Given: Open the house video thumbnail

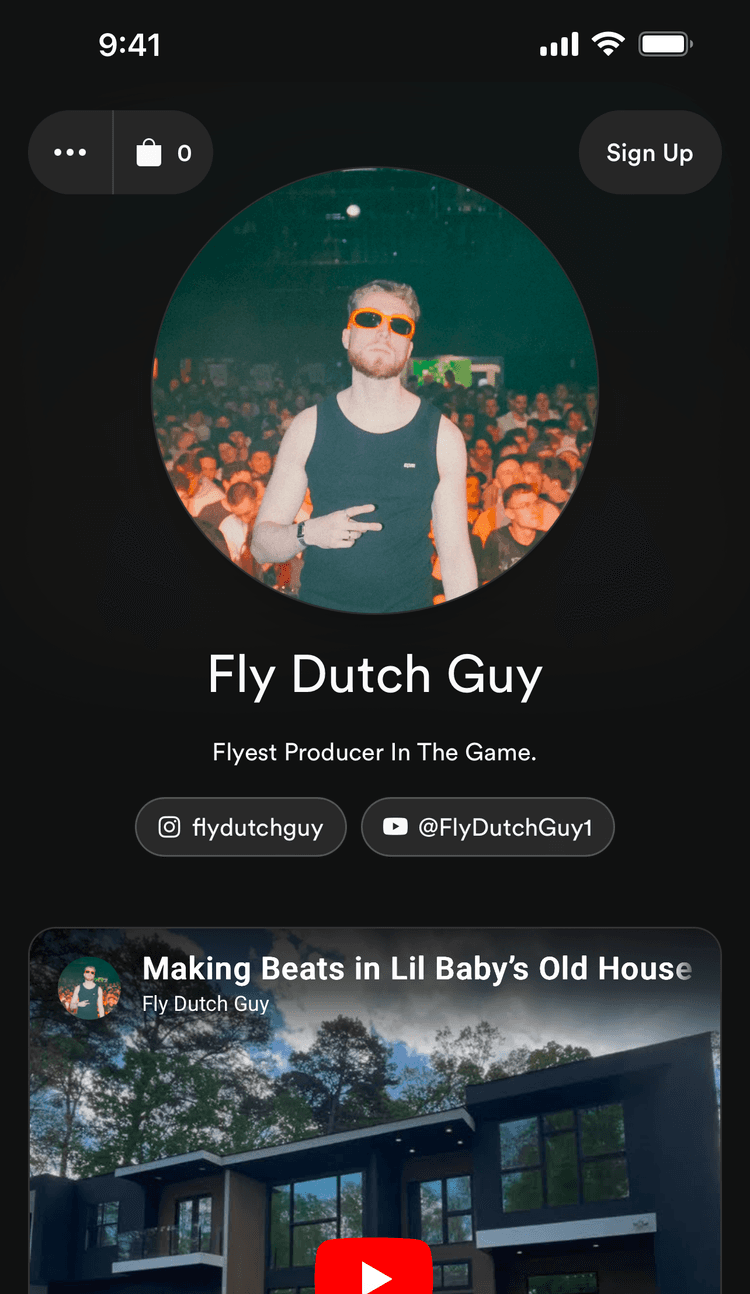Looking at the screenshot, I should tap(374, 1130).
